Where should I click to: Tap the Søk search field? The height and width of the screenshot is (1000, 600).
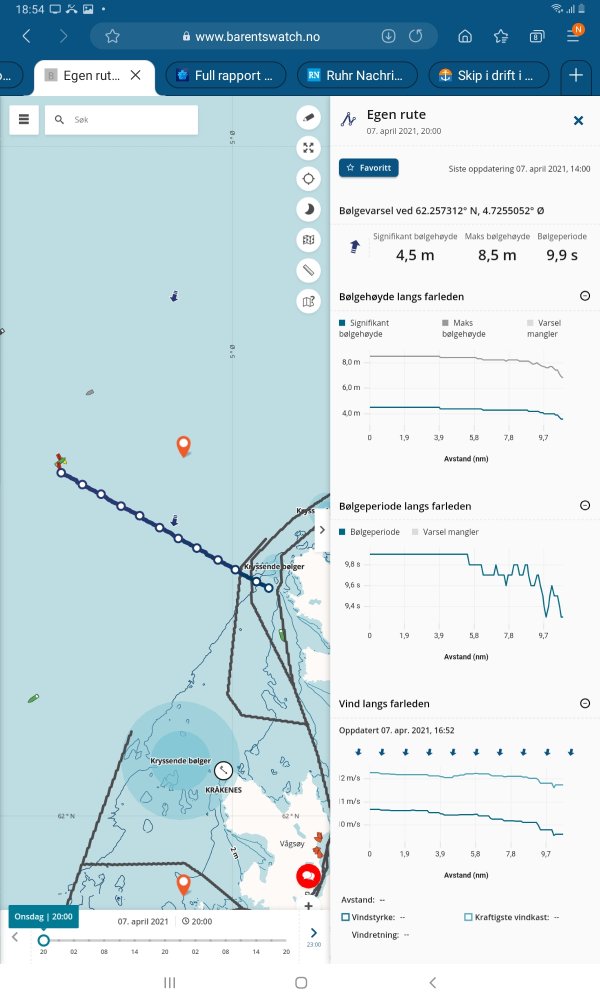[x=121, y=119]
